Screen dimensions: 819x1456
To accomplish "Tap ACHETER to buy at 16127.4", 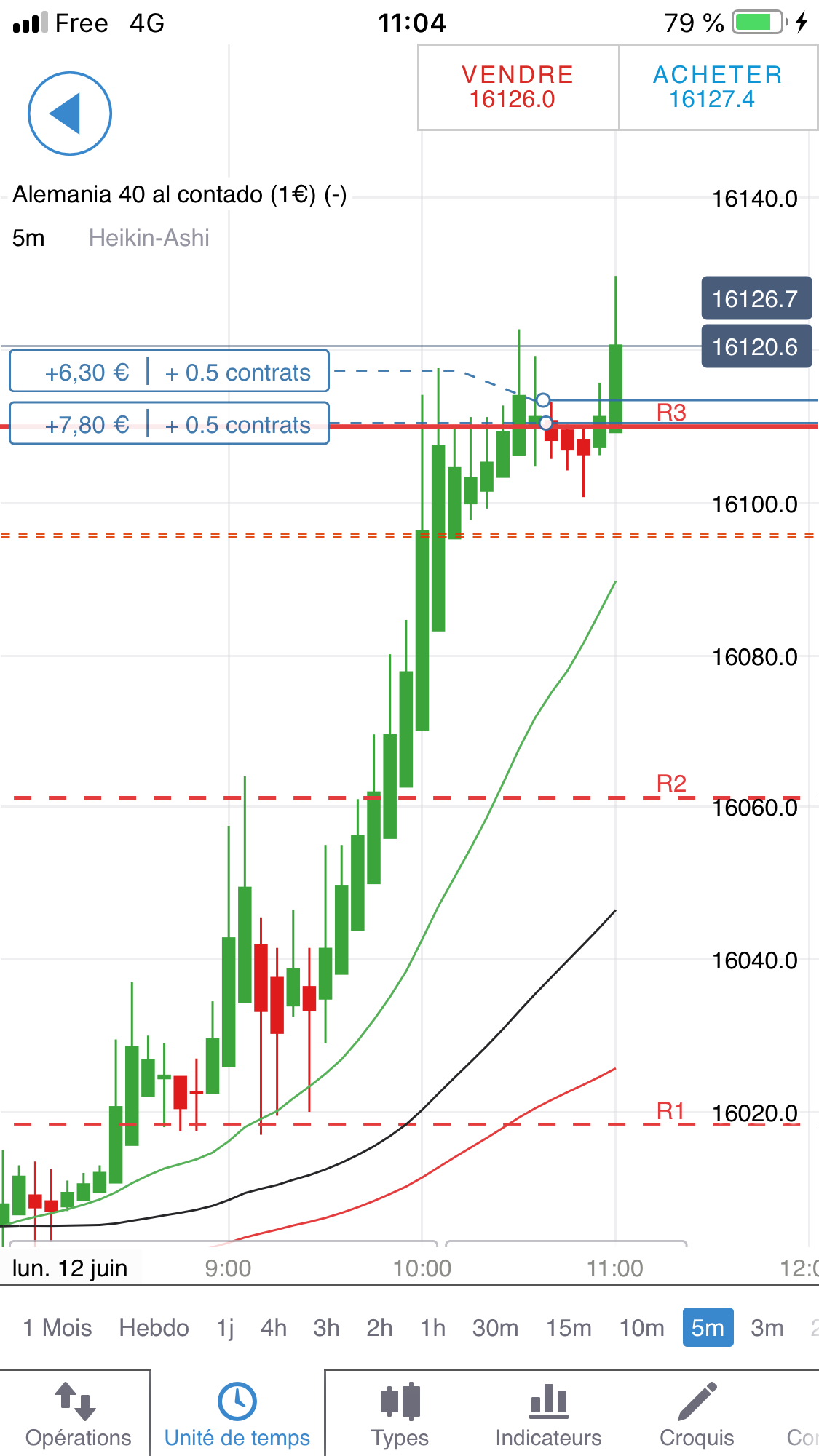I will [x=717, y=87].
